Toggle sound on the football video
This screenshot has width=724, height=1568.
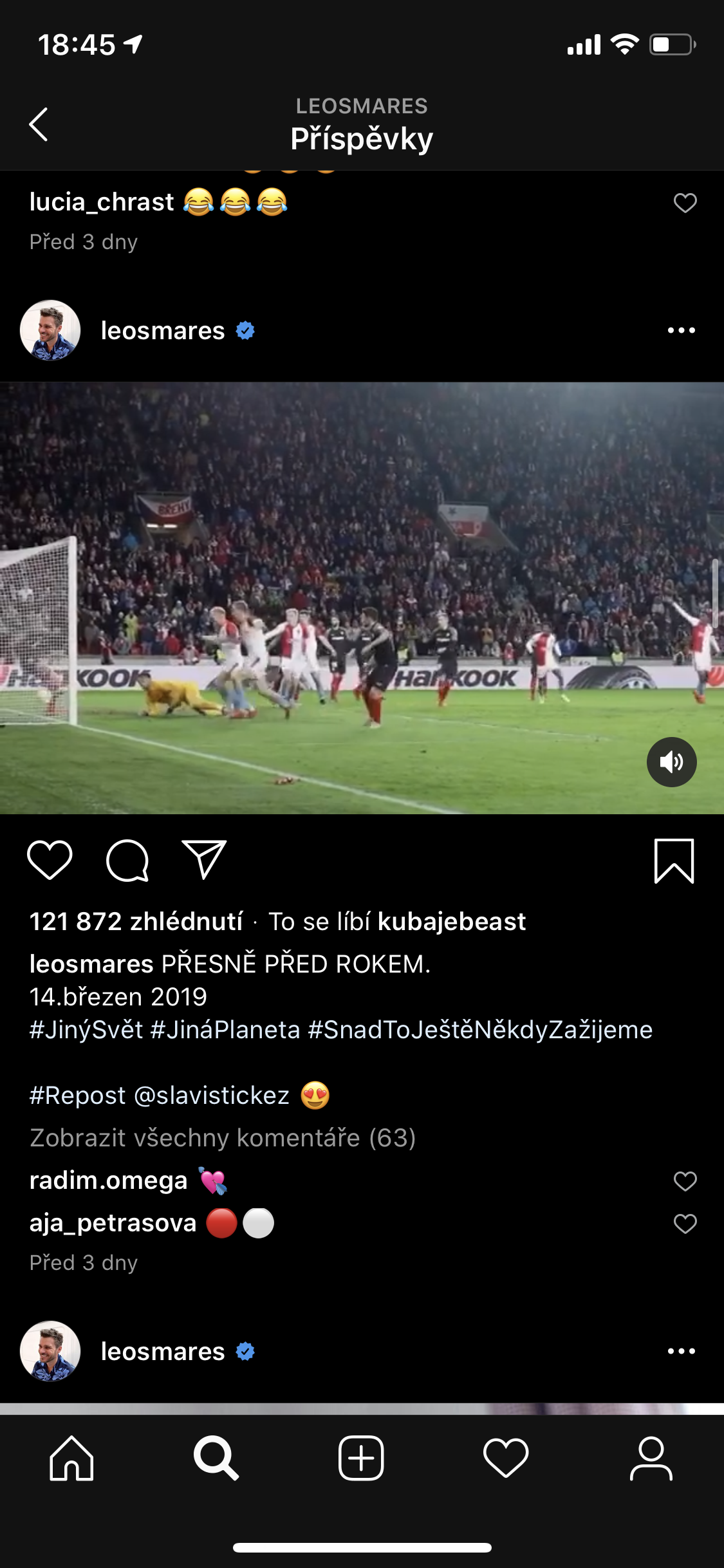pyautogui.click(x=671, y=762)
